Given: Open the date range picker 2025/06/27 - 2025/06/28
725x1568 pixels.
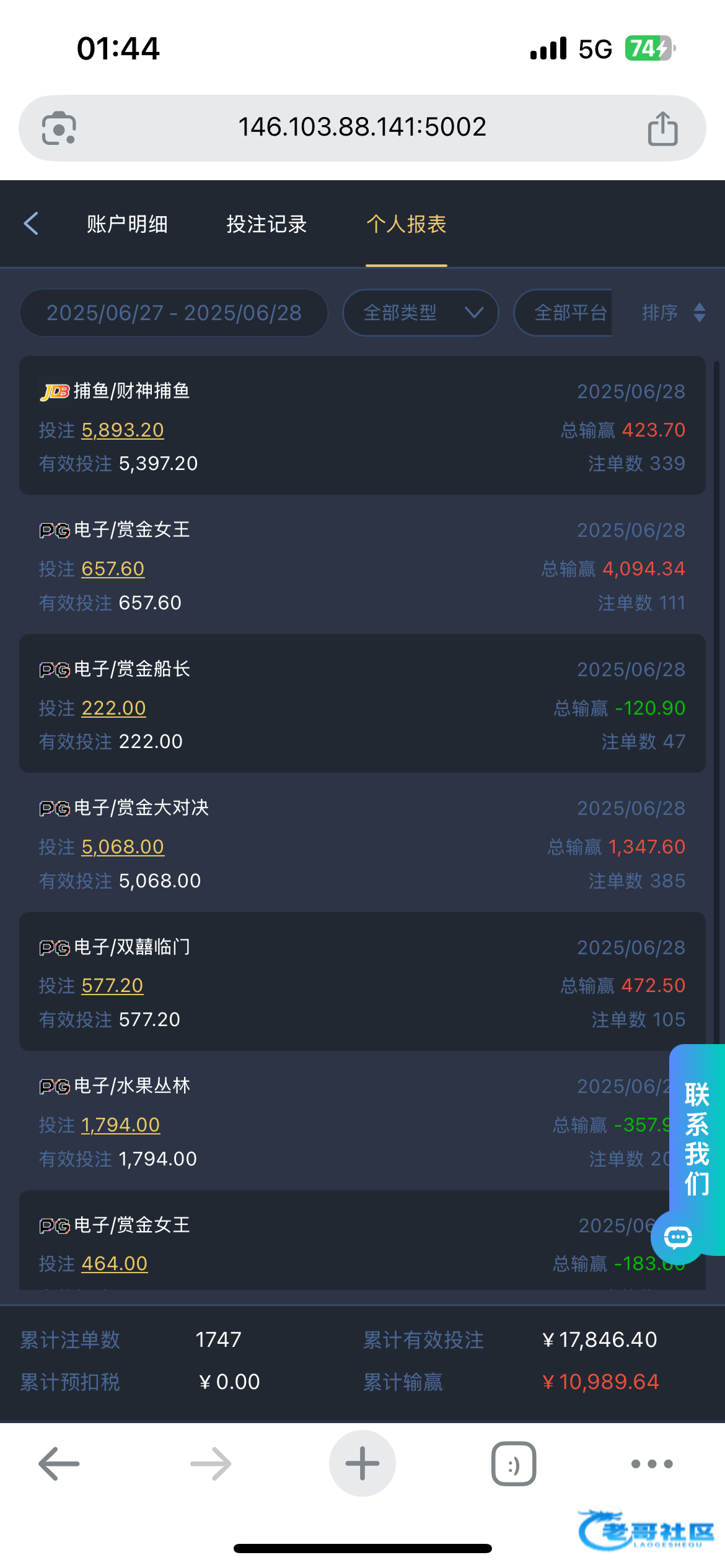Looking at the screenshot, I should click(174, 313).
